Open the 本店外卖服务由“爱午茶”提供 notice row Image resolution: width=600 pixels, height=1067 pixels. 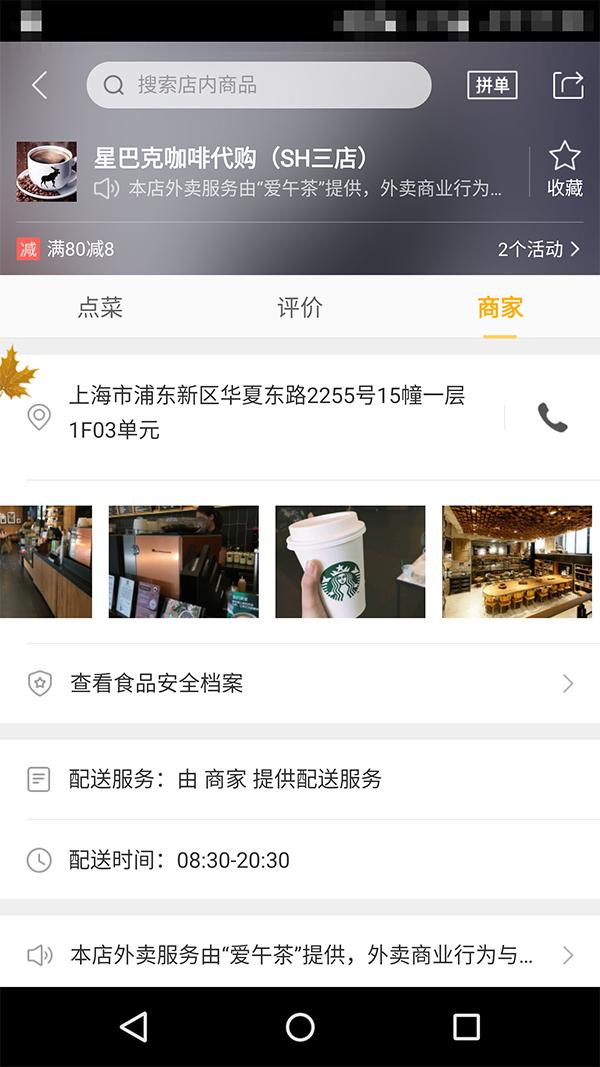(300, 955)
